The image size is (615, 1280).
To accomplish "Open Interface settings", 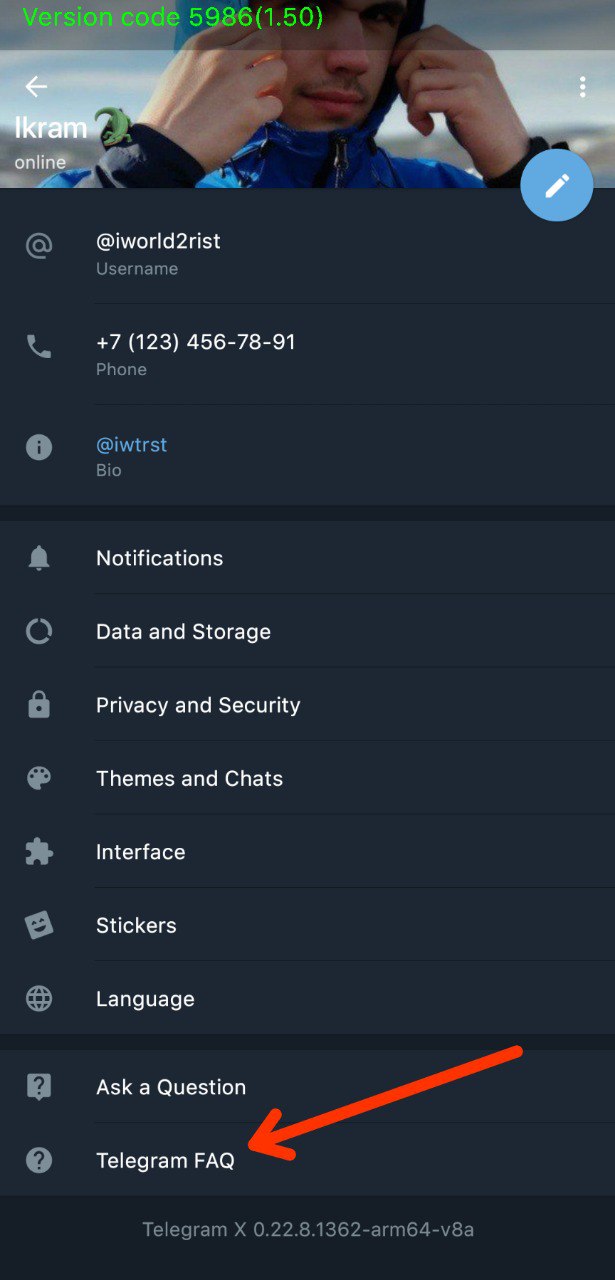I will pyautogui.click(x=307, y=852).
